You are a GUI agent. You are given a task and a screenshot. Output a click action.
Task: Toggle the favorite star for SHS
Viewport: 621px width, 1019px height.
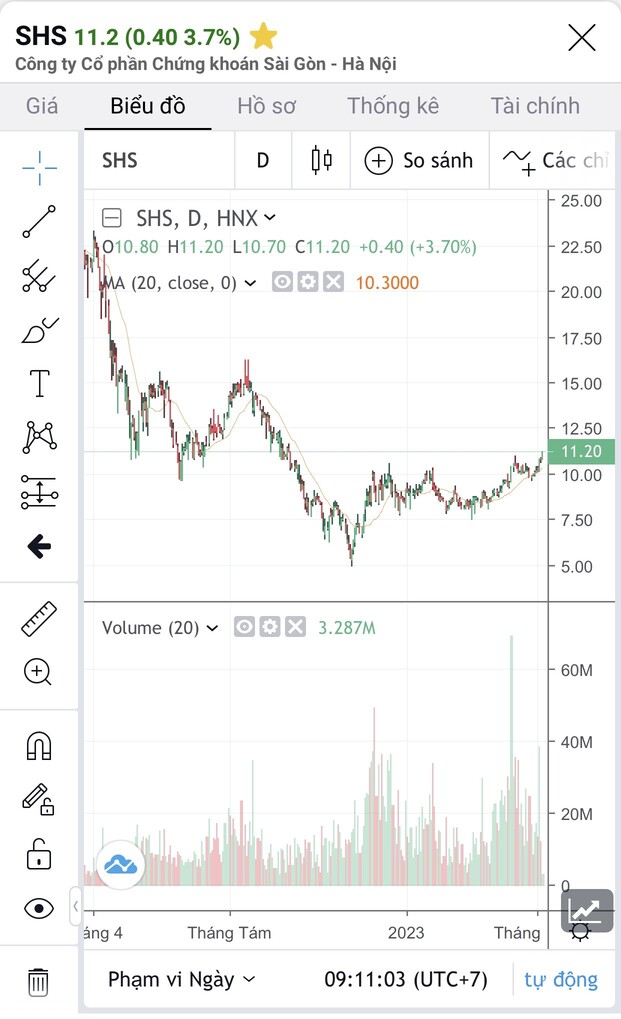pyautogui.click(x=264, y=38)
